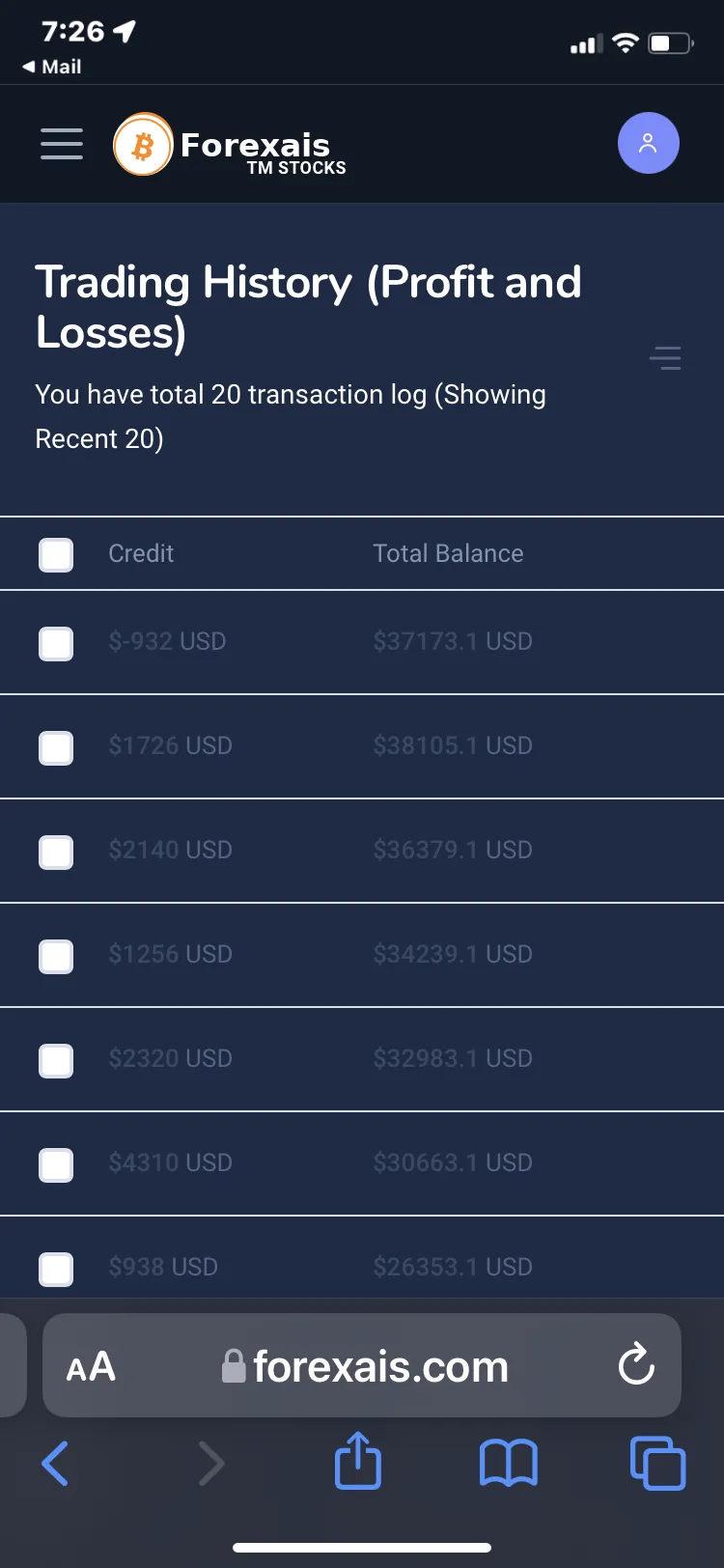Show open Safari tabs

point(658,1464)
